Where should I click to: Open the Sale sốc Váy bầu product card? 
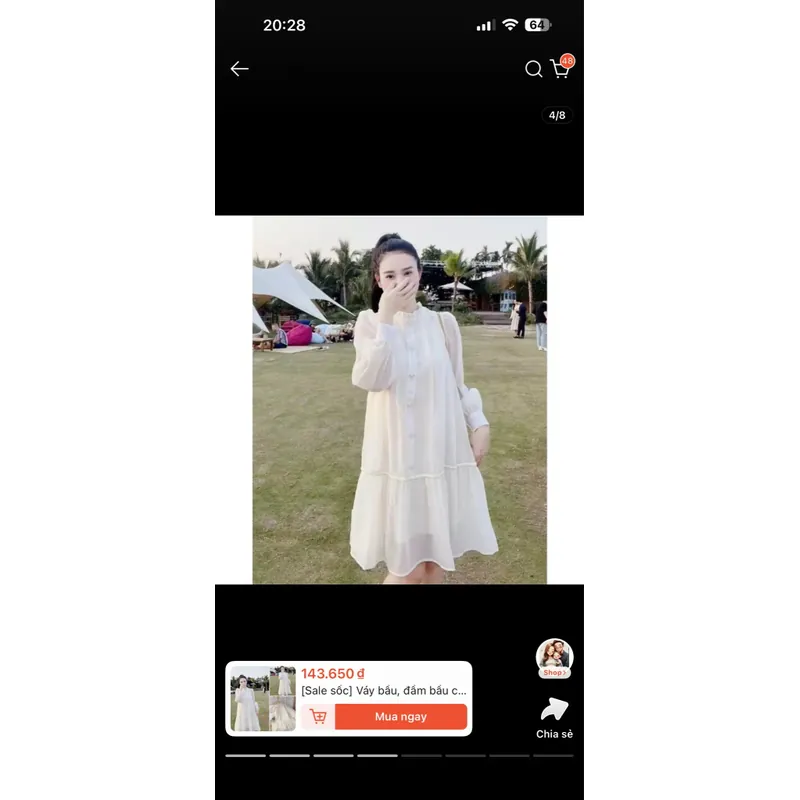(x=385, y=690)
